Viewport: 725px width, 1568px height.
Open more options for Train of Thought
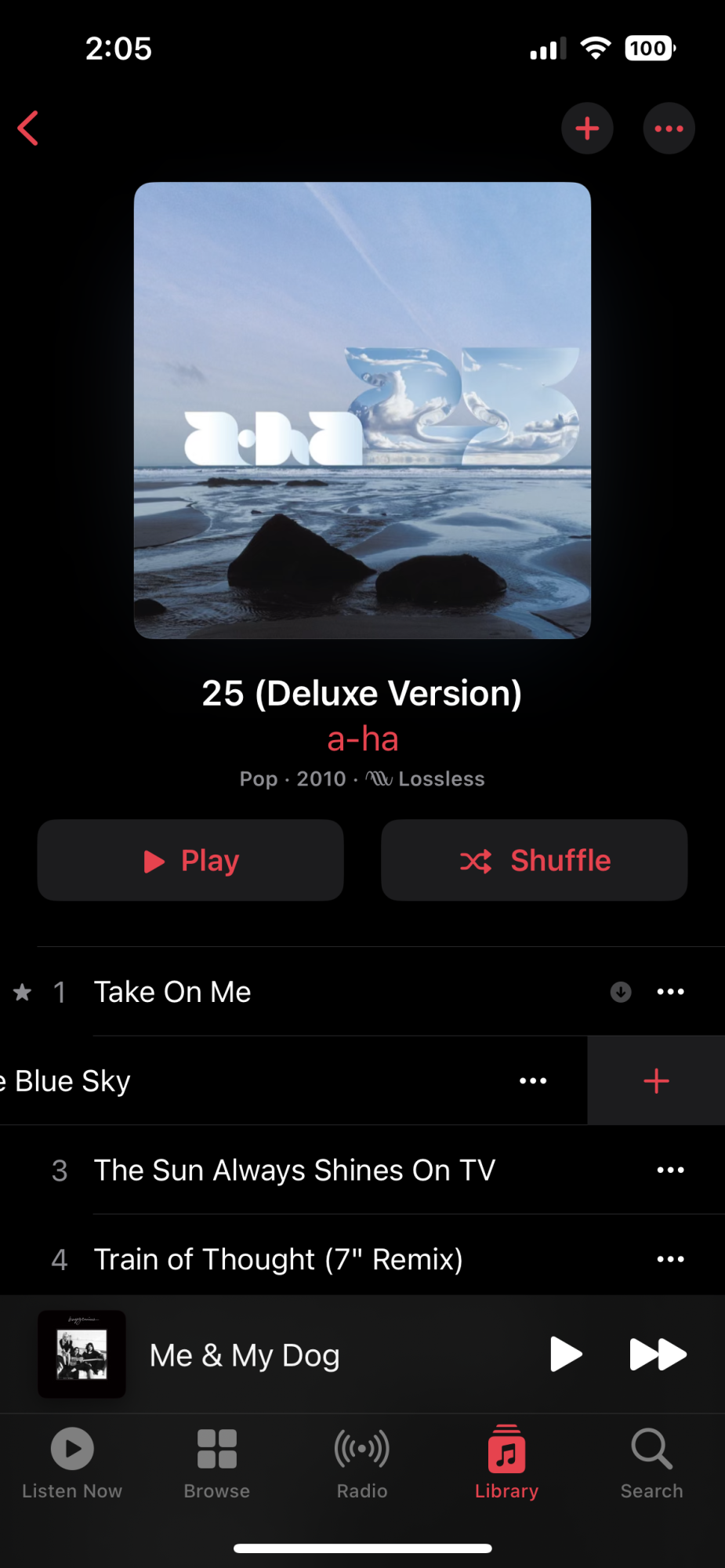click(x=670, y=1260)
